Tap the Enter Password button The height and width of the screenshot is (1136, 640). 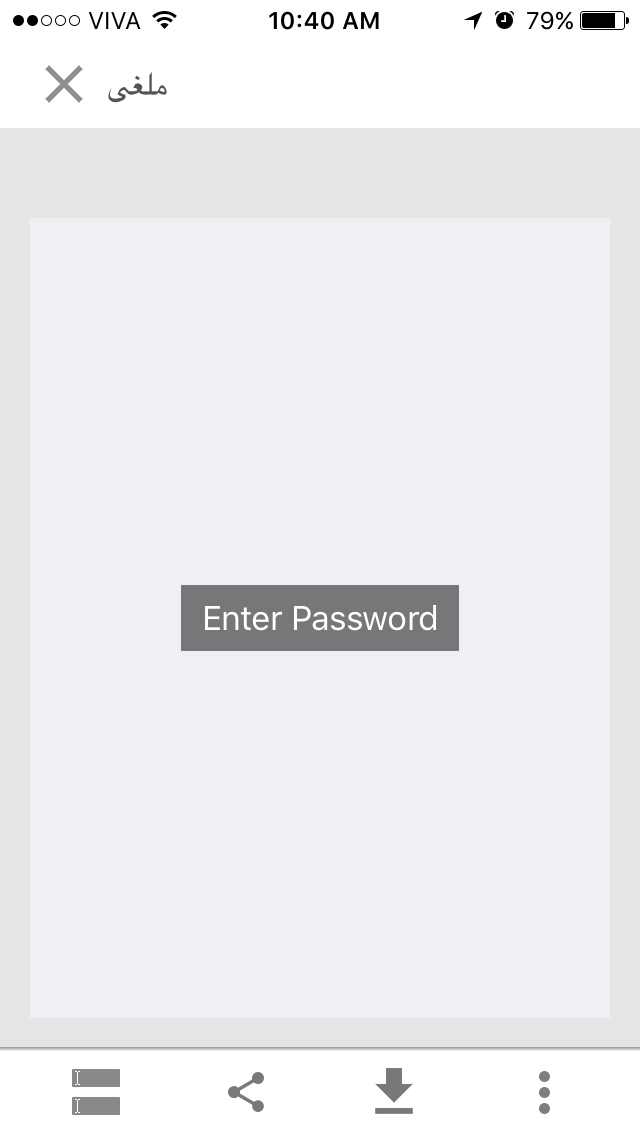[320, 618]
